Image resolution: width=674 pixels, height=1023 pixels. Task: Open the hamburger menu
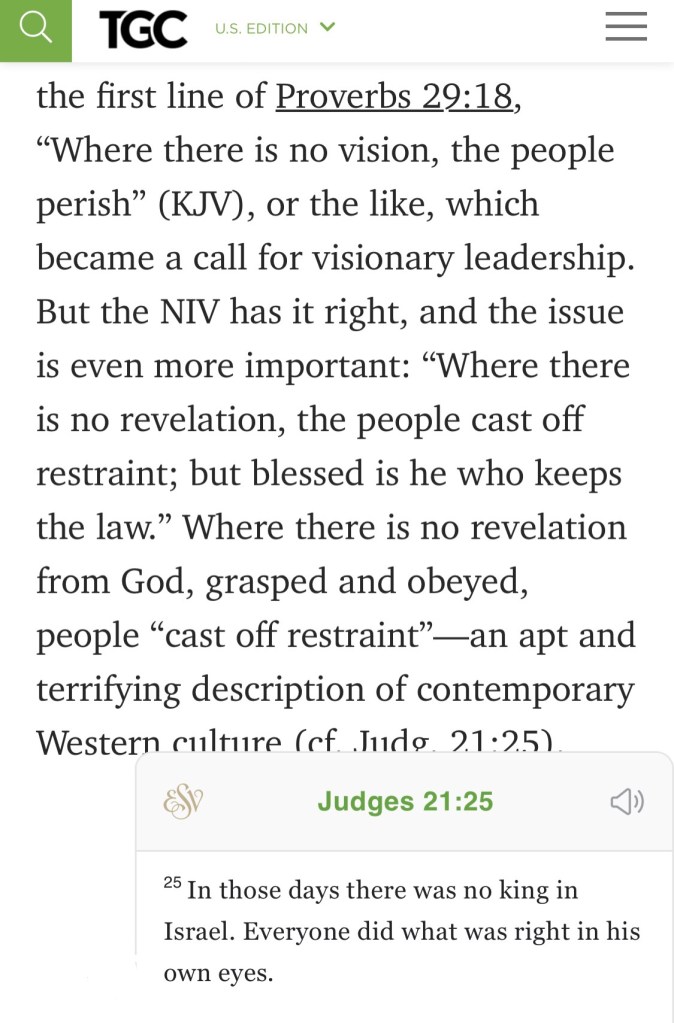[626, 28]
